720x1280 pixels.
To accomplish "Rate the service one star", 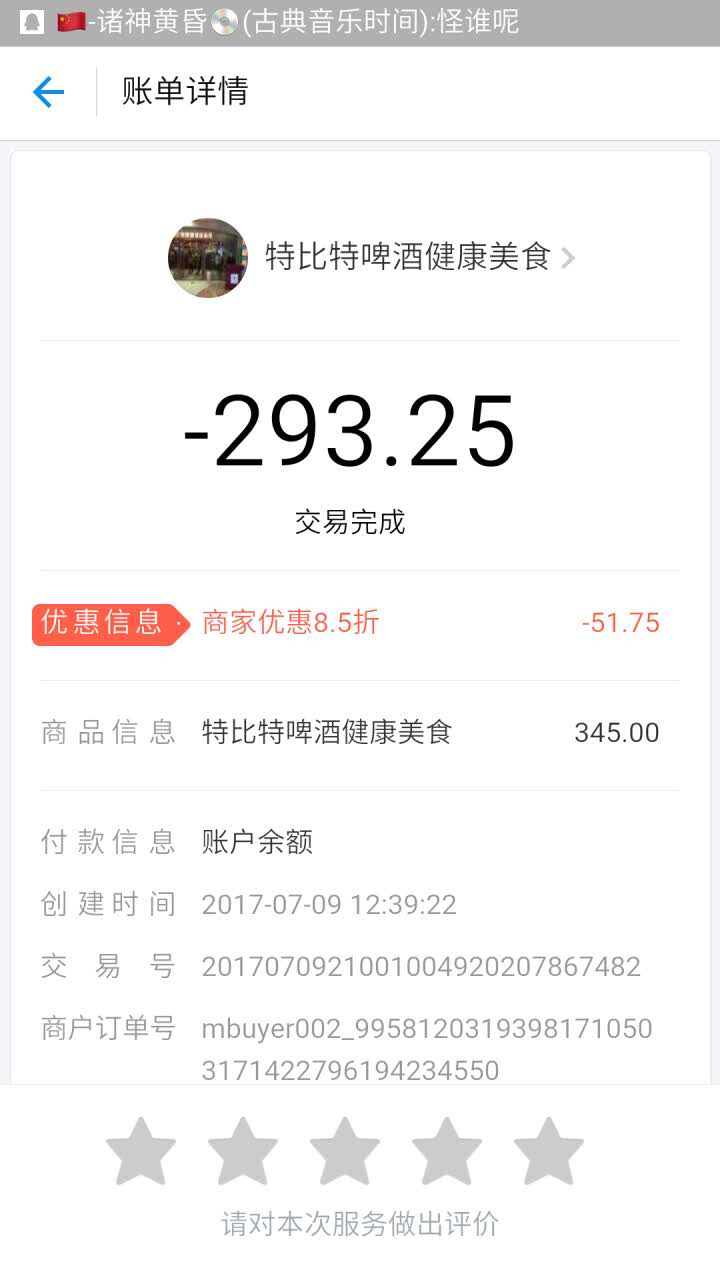I will (x=141, y=1152).
